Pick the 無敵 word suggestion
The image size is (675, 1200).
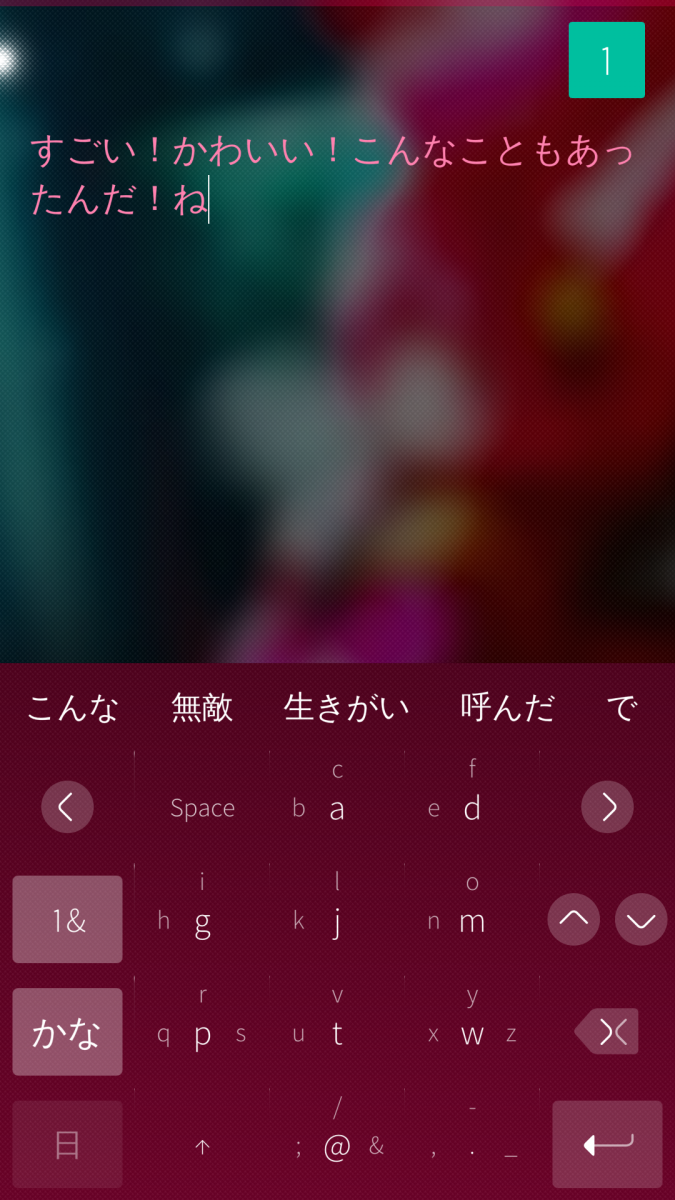[x=202, y=708]
